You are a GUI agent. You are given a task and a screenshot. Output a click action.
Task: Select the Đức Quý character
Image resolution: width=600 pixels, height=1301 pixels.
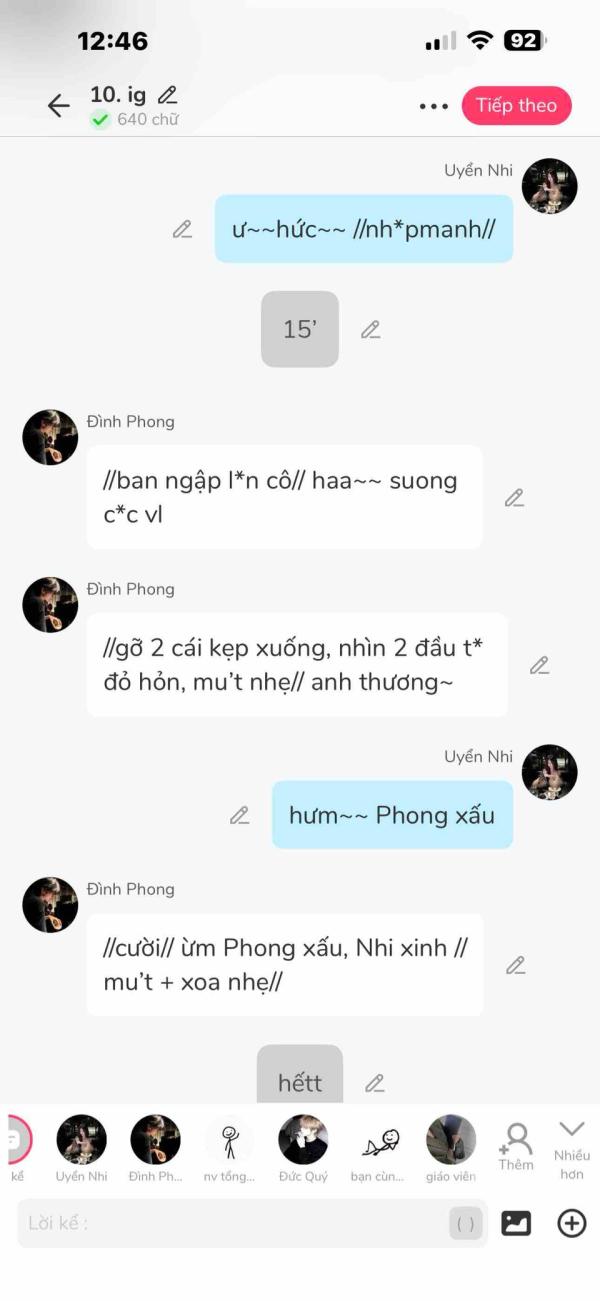[x=303, y=1140]
